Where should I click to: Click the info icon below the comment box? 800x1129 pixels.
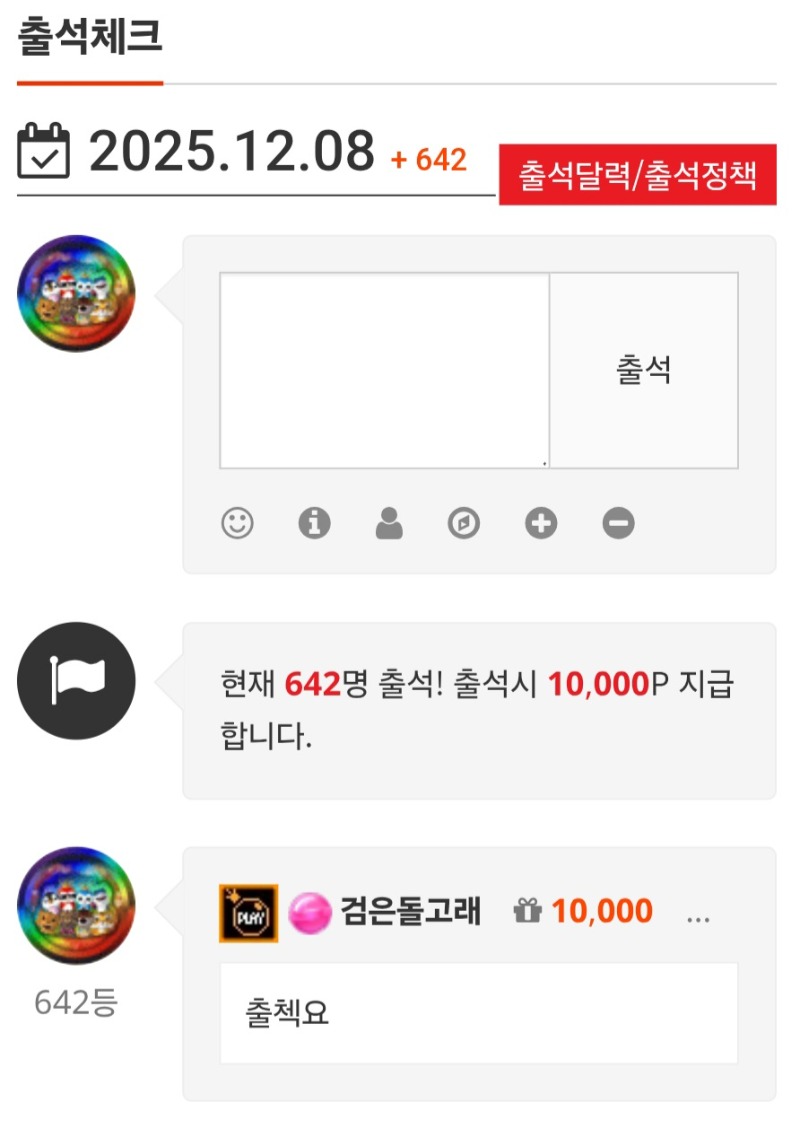(313, 522)
